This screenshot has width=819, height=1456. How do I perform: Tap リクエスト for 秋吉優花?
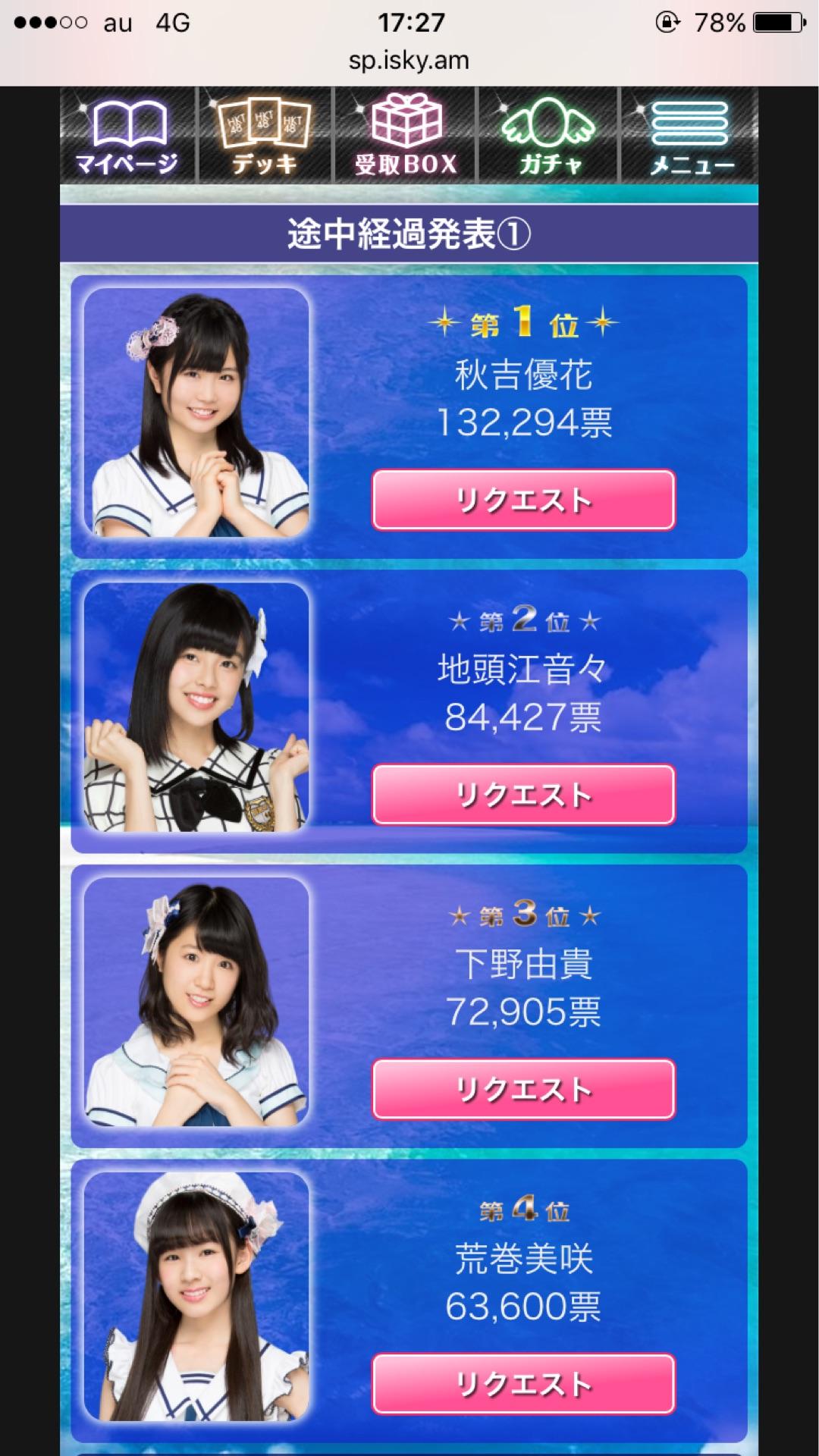[x=523, y=500]
